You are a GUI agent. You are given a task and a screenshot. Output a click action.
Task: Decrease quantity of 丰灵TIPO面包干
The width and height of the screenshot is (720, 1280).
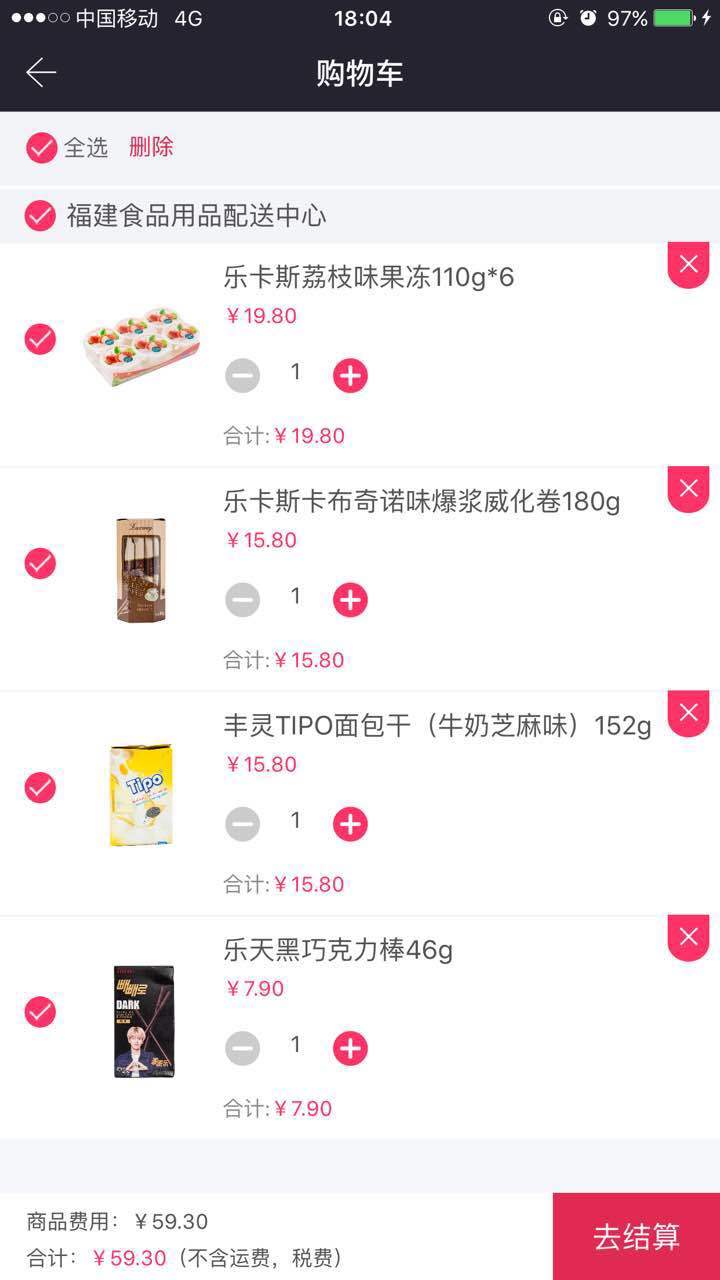pos(242,824)
